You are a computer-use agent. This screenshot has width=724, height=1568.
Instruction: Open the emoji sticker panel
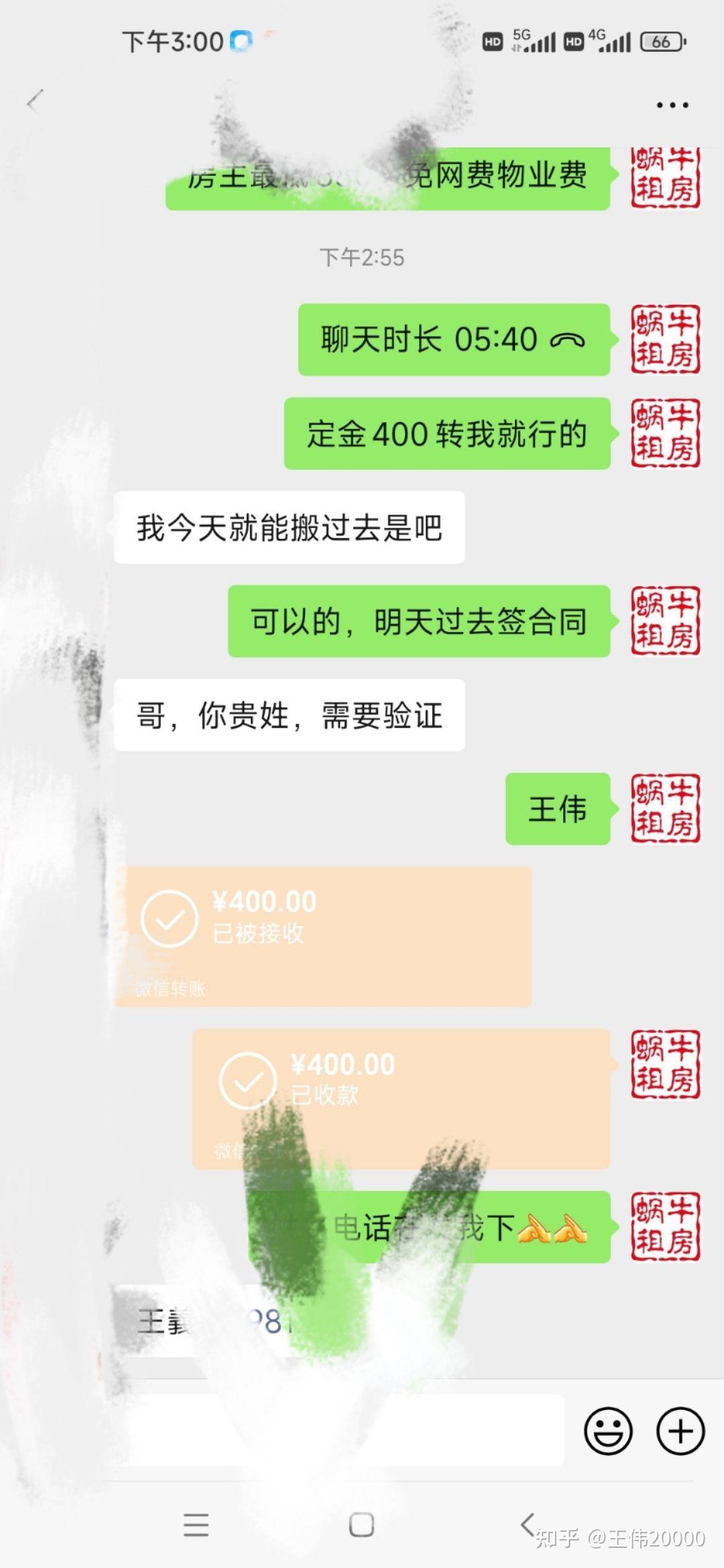pyautogui.click(x=608, y=1431)
